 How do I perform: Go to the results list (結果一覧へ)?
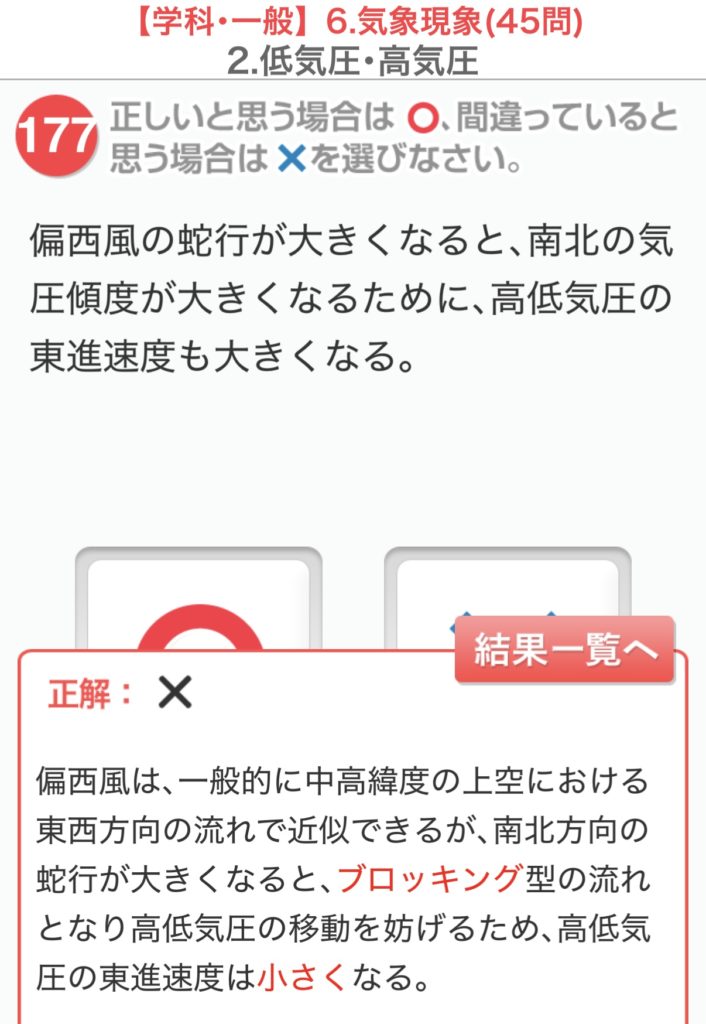565,650
